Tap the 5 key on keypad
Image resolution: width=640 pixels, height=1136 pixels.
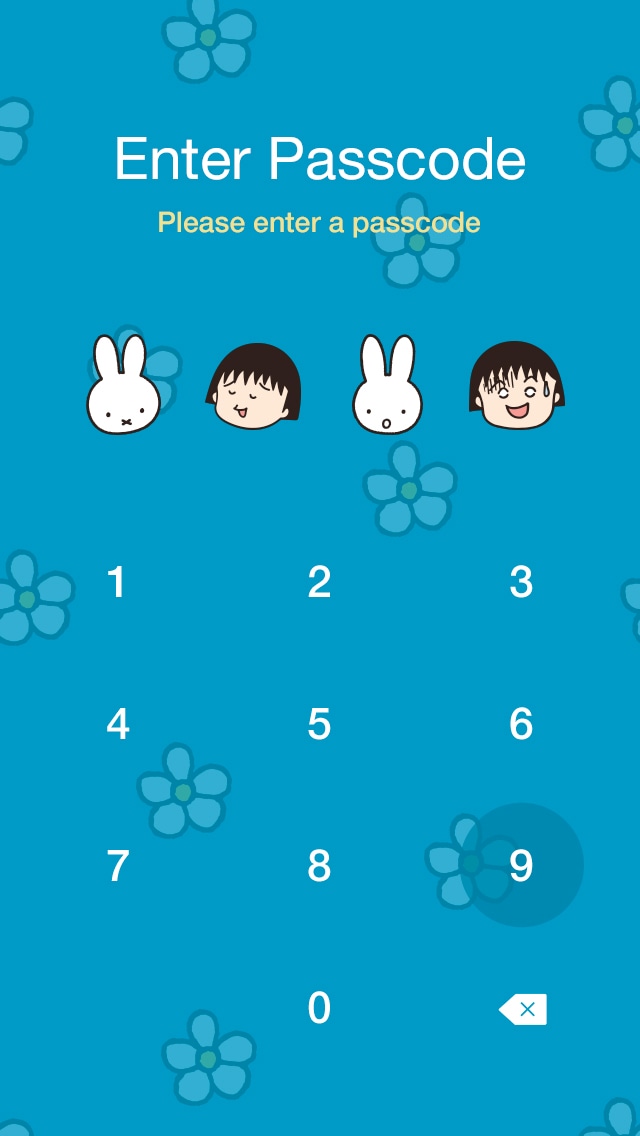click(x=319, y=724)
